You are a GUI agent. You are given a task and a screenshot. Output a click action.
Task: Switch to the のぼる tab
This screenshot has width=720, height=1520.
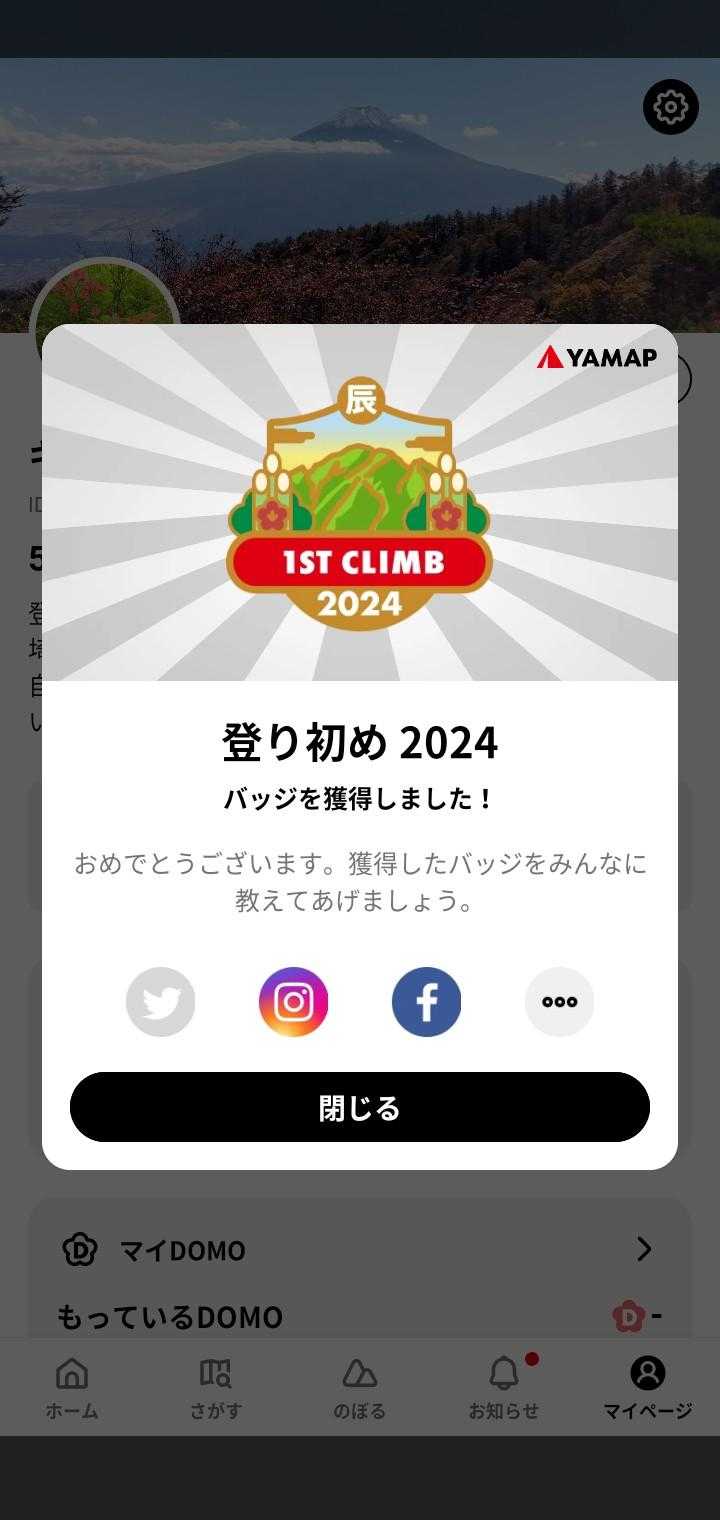coord(360,1388)
